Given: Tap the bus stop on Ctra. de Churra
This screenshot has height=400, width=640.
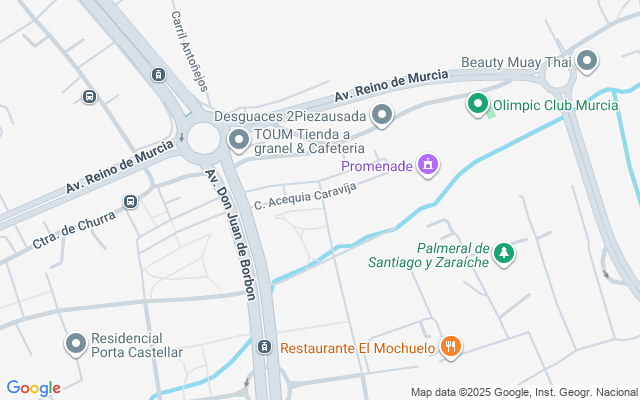Looking at the screenshot, I should (x=130, y=202).
